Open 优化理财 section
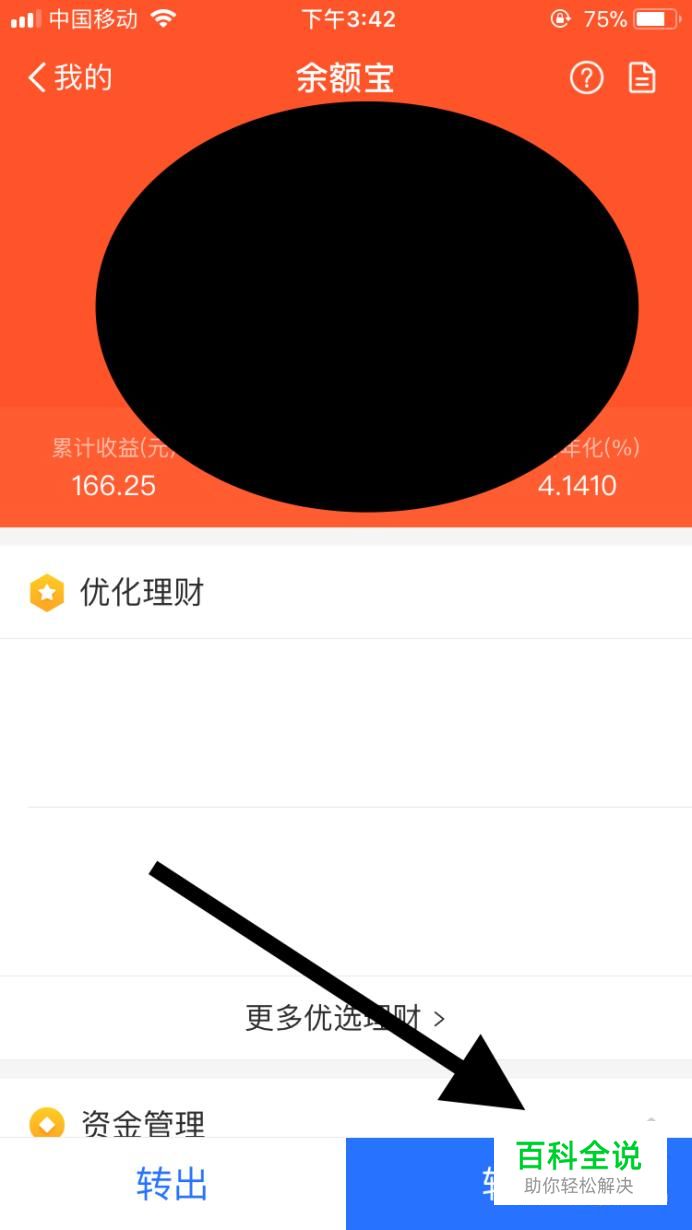 [x=140, y=593]
